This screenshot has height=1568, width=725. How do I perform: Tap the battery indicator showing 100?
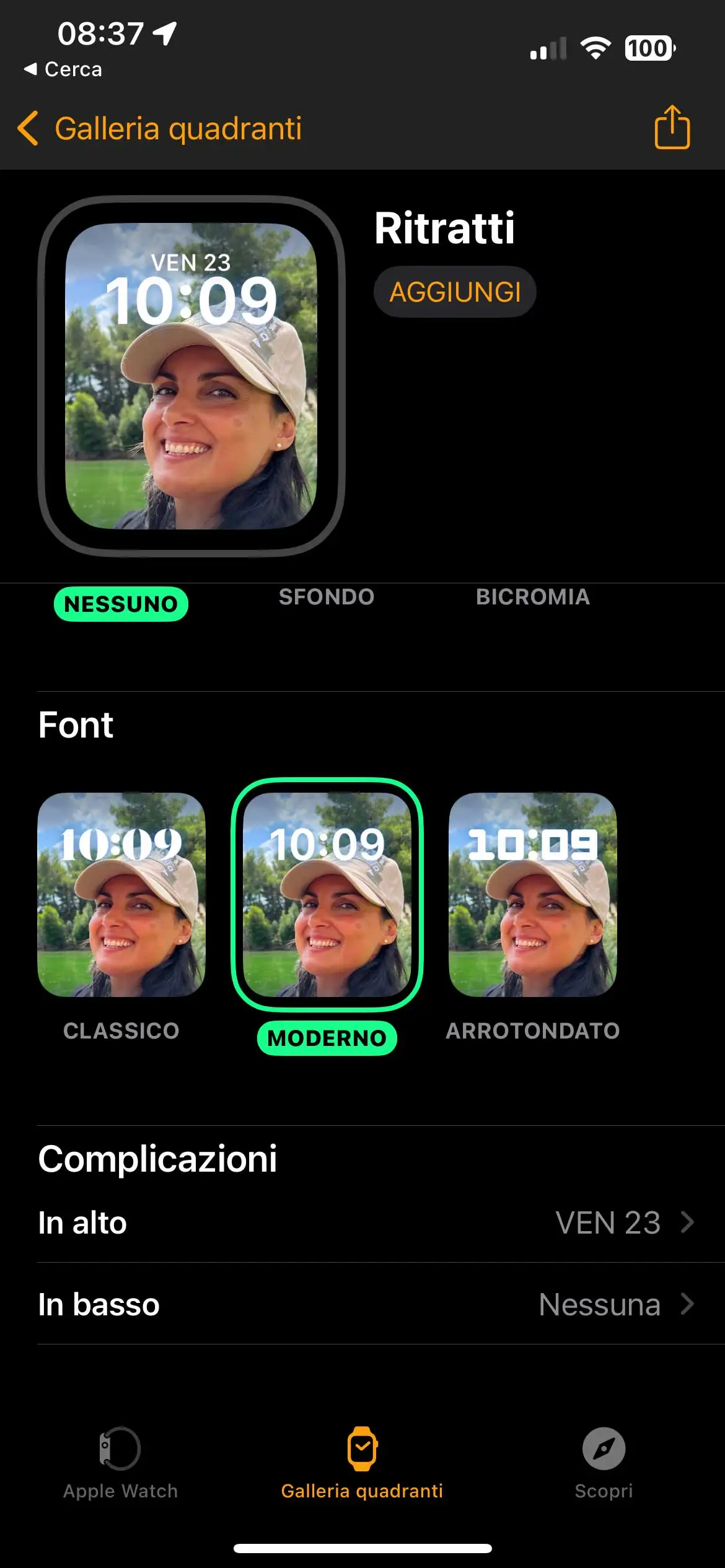coord(648,46)
